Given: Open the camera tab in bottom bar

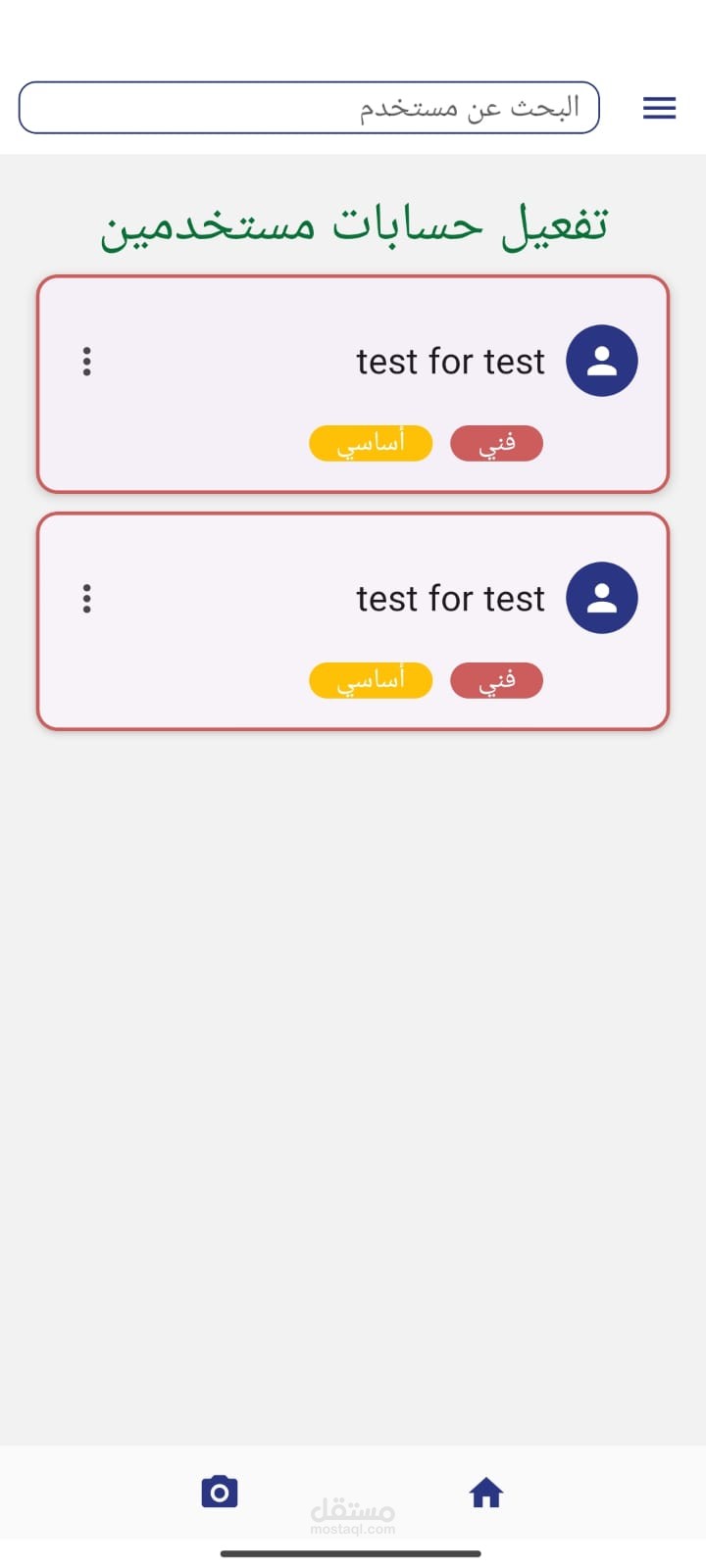Looking at the screenshot, I should pos(220,1492).
